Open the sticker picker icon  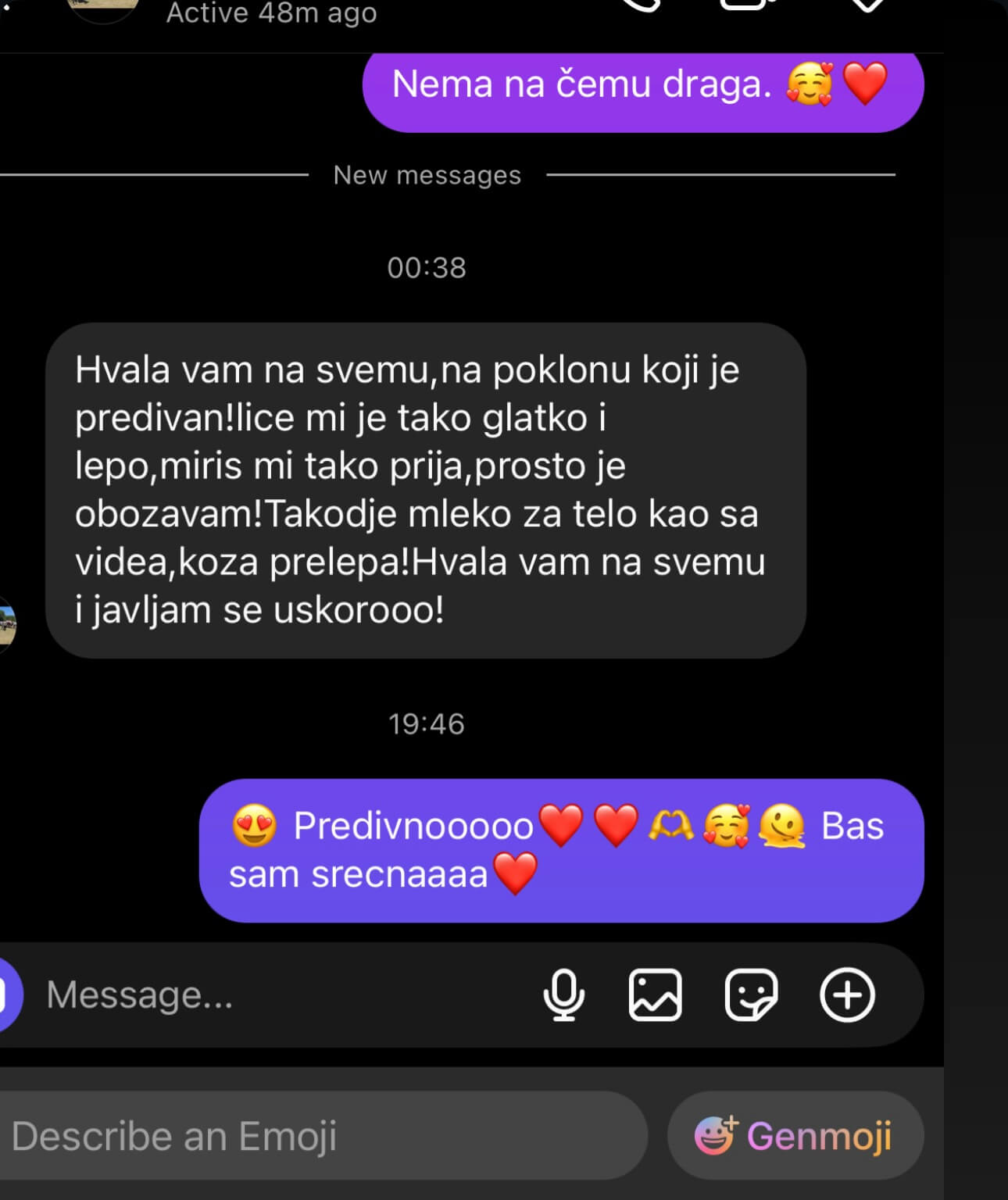pyautogui.click(x=751, y=995)
